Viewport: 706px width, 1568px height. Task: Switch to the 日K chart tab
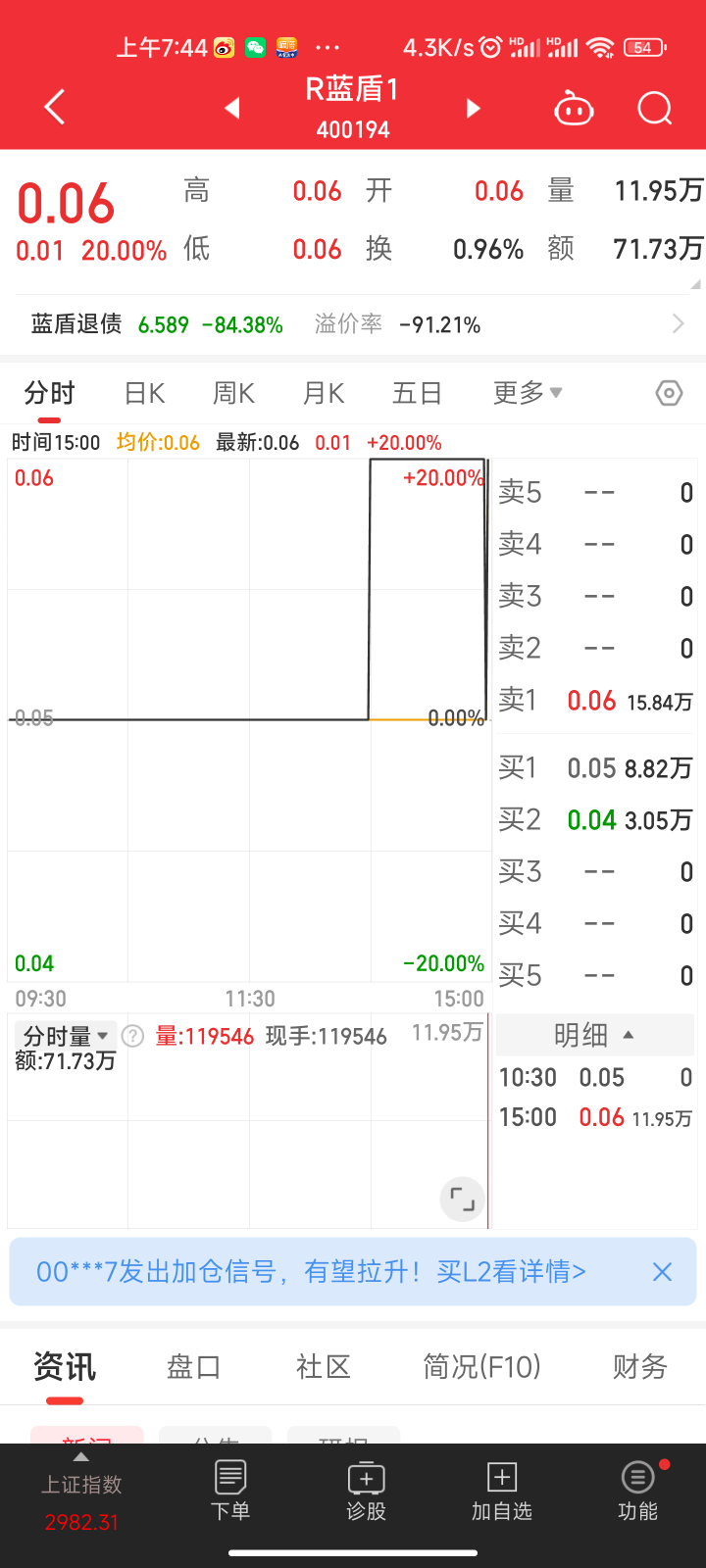point(144,394)
